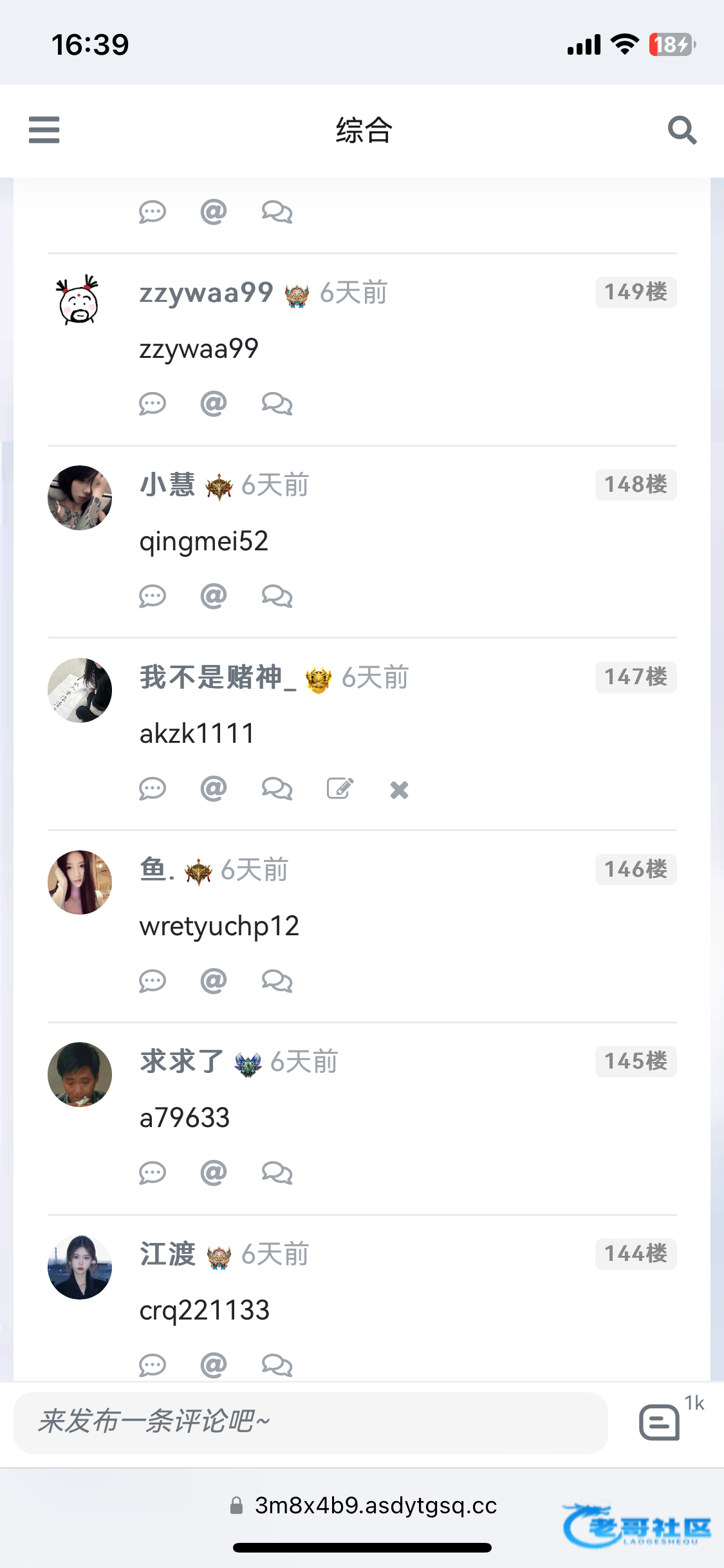Image resolution: width=724 pixels, height=1568 pixels.
Task: Reply to 求求了's comment
Action: coord(153,1173)
